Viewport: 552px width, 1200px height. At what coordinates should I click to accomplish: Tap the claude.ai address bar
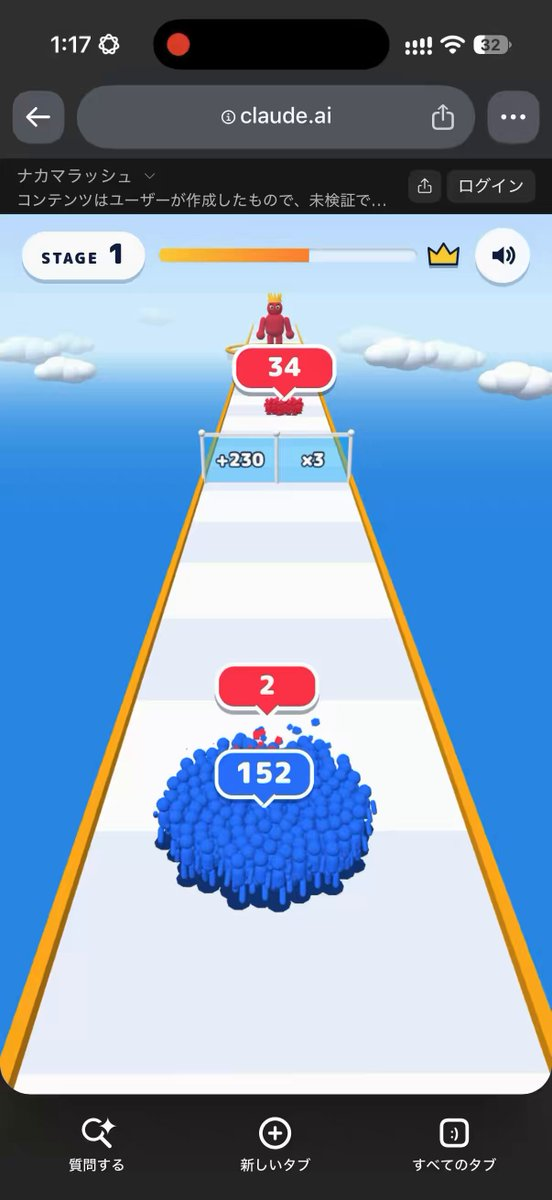[x=274, y=117]
